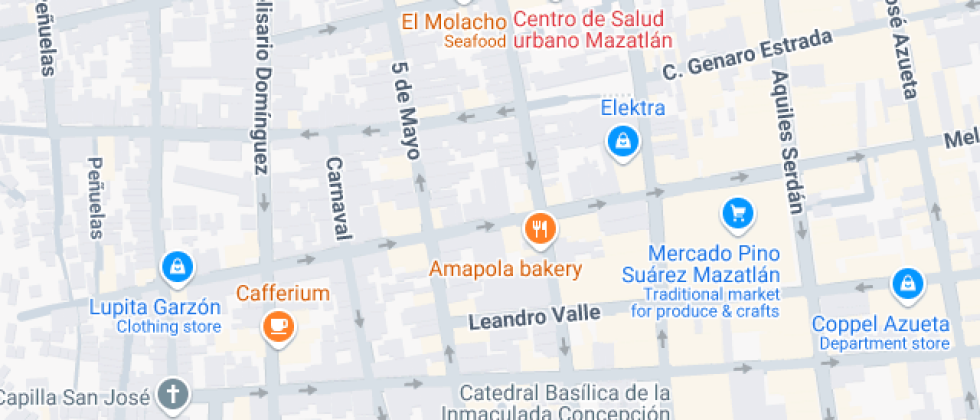Tap the Mercado Pino Suárez shopping cart pin
980x420 pixels.
click(x=738, y=215)
